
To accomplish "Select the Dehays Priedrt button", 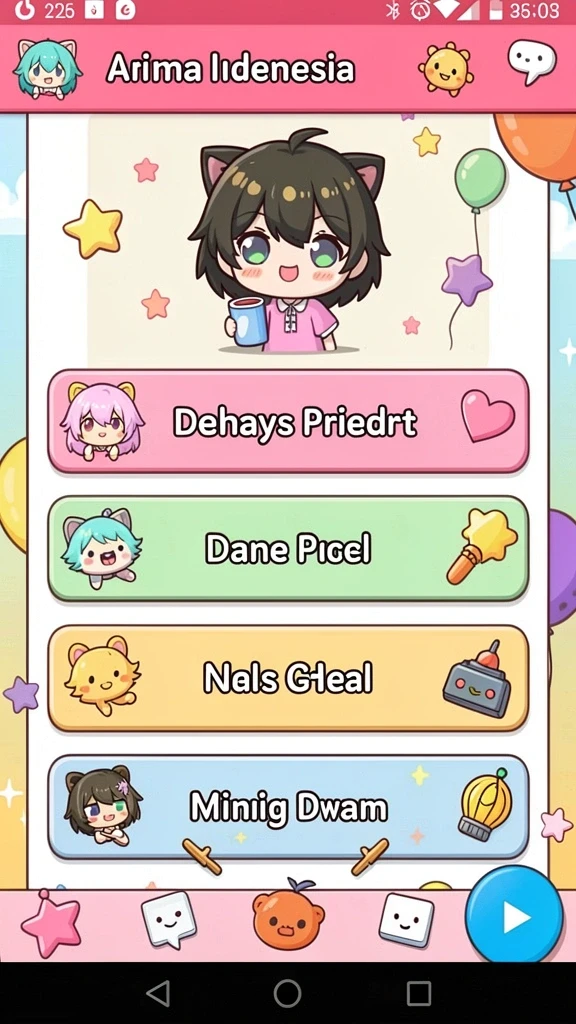I will [x=288, y=421].
